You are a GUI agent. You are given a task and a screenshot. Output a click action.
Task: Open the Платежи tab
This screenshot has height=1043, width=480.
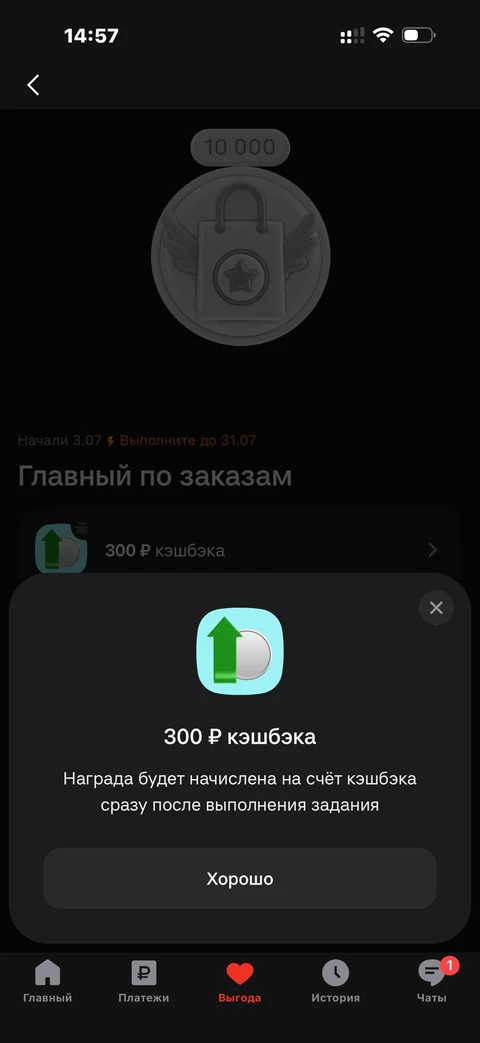coord(144,981)
